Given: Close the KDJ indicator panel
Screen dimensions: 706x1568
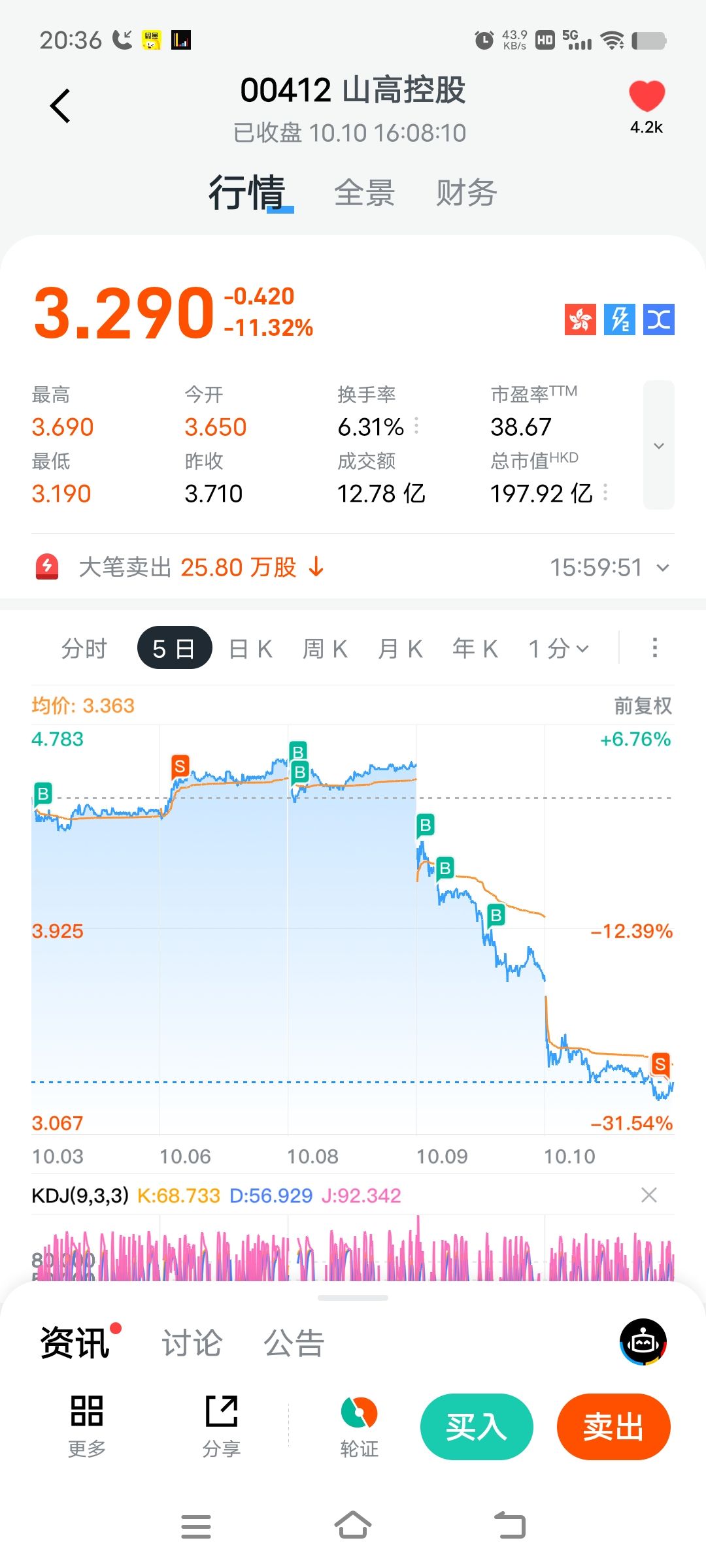Looking at the screenshot, I should [649, 1195].
